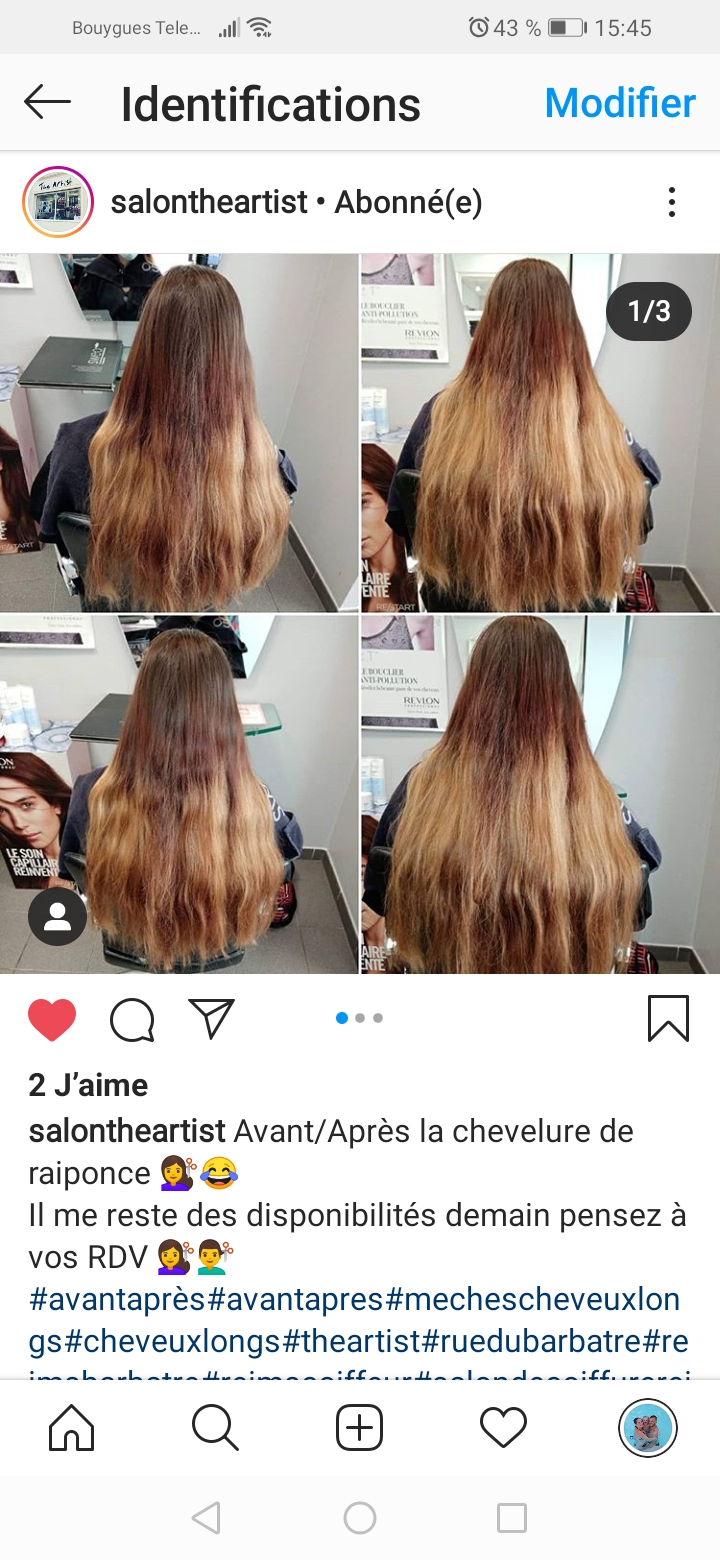Unlike the post with the red heart
Viewport: 720px width, 1560px height.
(52, 1019)
